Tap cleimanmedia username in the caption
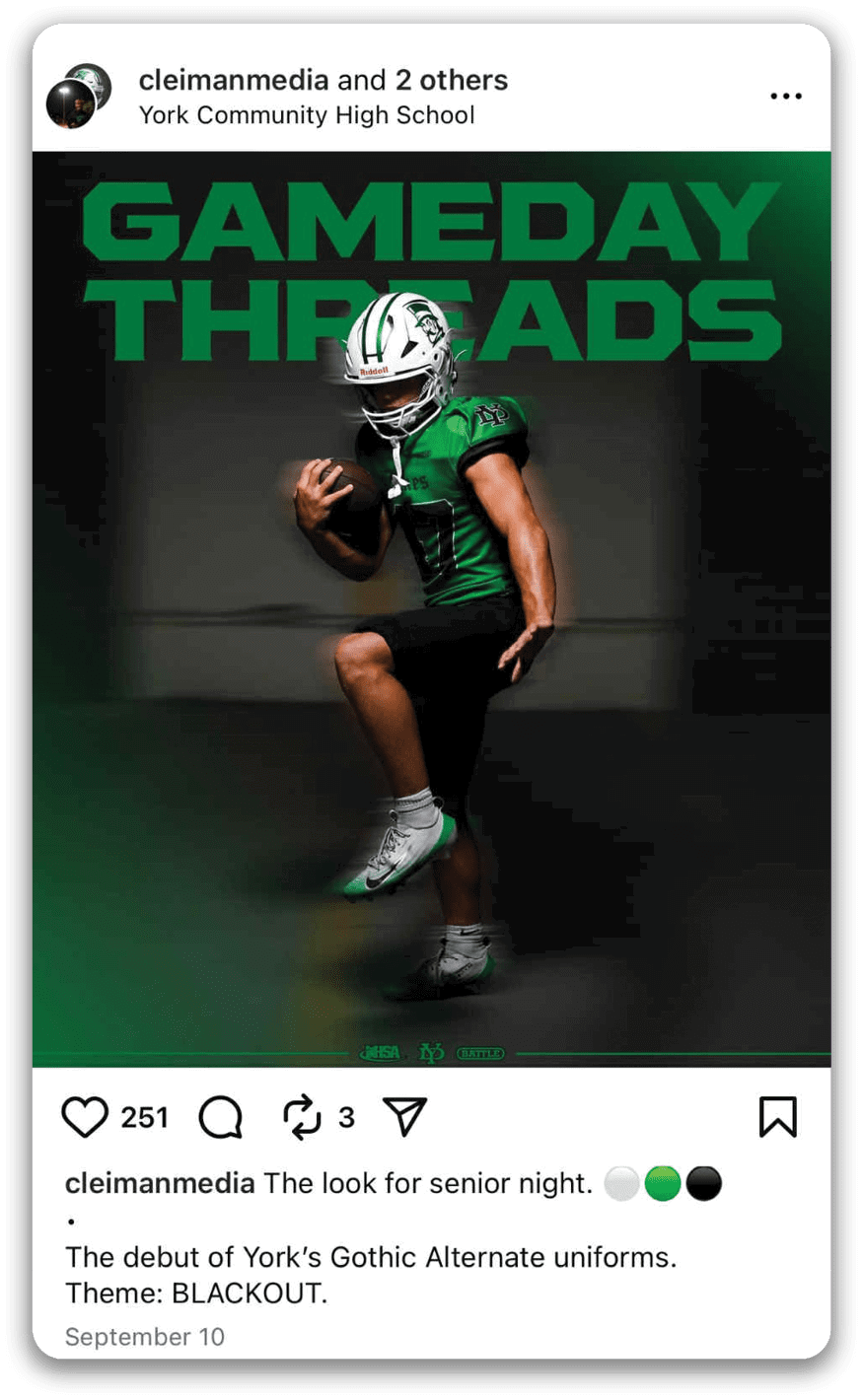 (x=160, y=1183)
